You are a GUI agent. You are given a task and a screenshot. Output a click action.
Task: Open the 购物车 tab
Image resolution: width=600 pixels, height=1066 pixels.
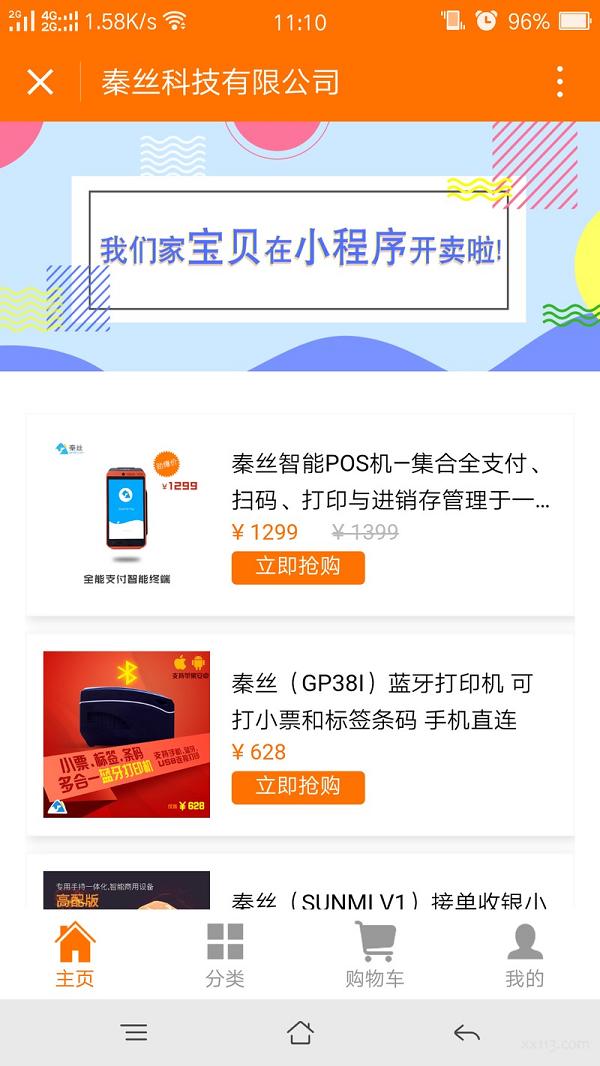pos(375,955)
